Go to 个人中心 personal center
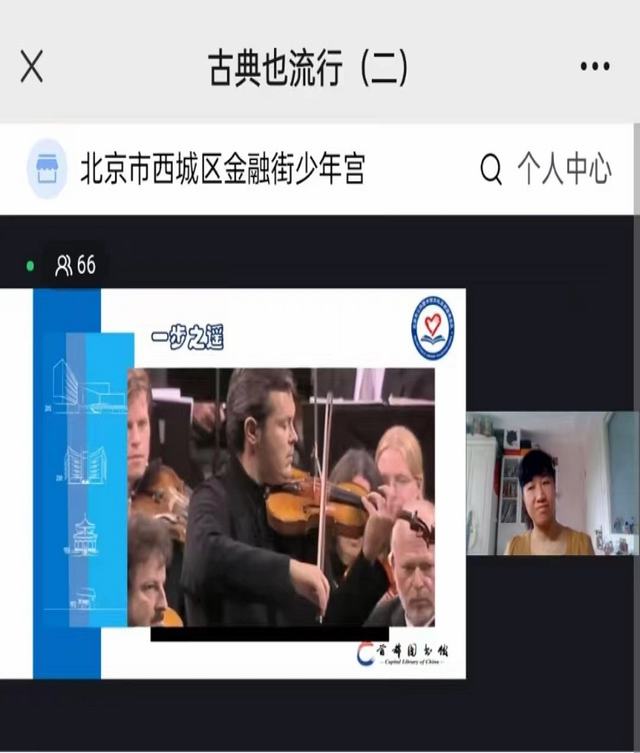 [x=564, y=169]
